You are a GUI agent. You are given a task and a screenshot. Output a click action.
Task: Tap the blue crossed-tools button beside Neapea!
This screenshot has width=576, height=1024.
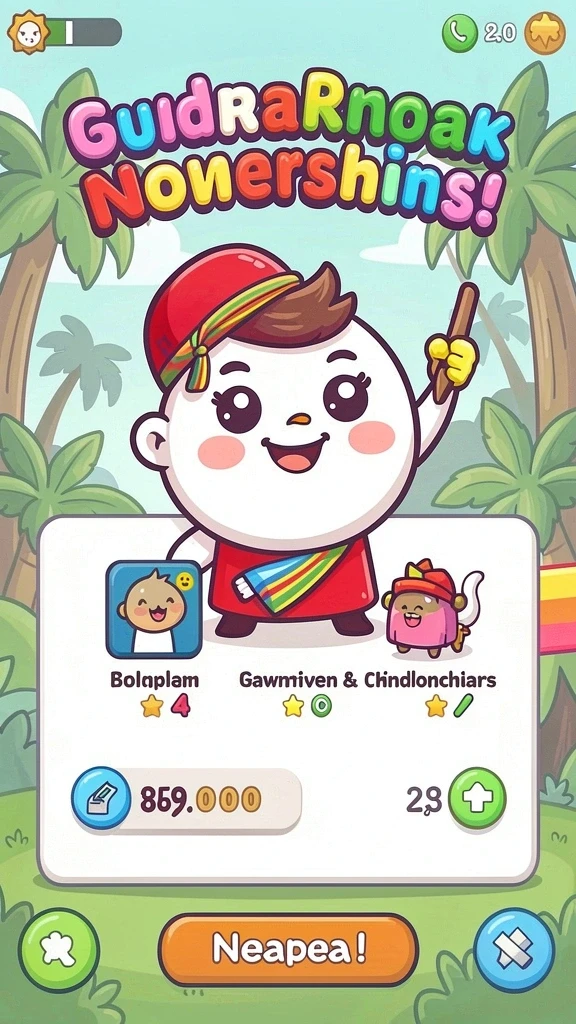[514, 949]
